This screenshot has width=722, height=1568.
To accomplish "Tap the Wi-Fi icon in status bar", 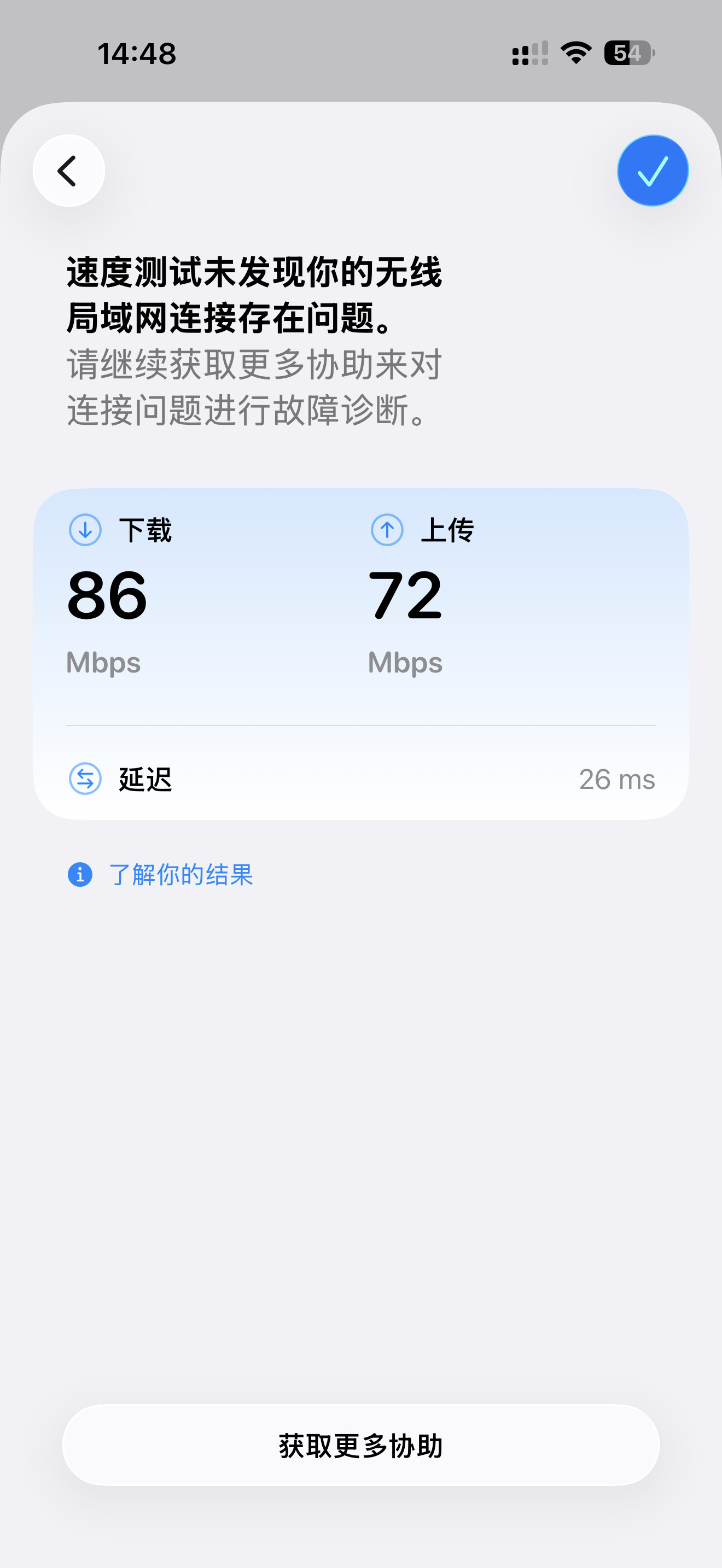I will 575,54.
